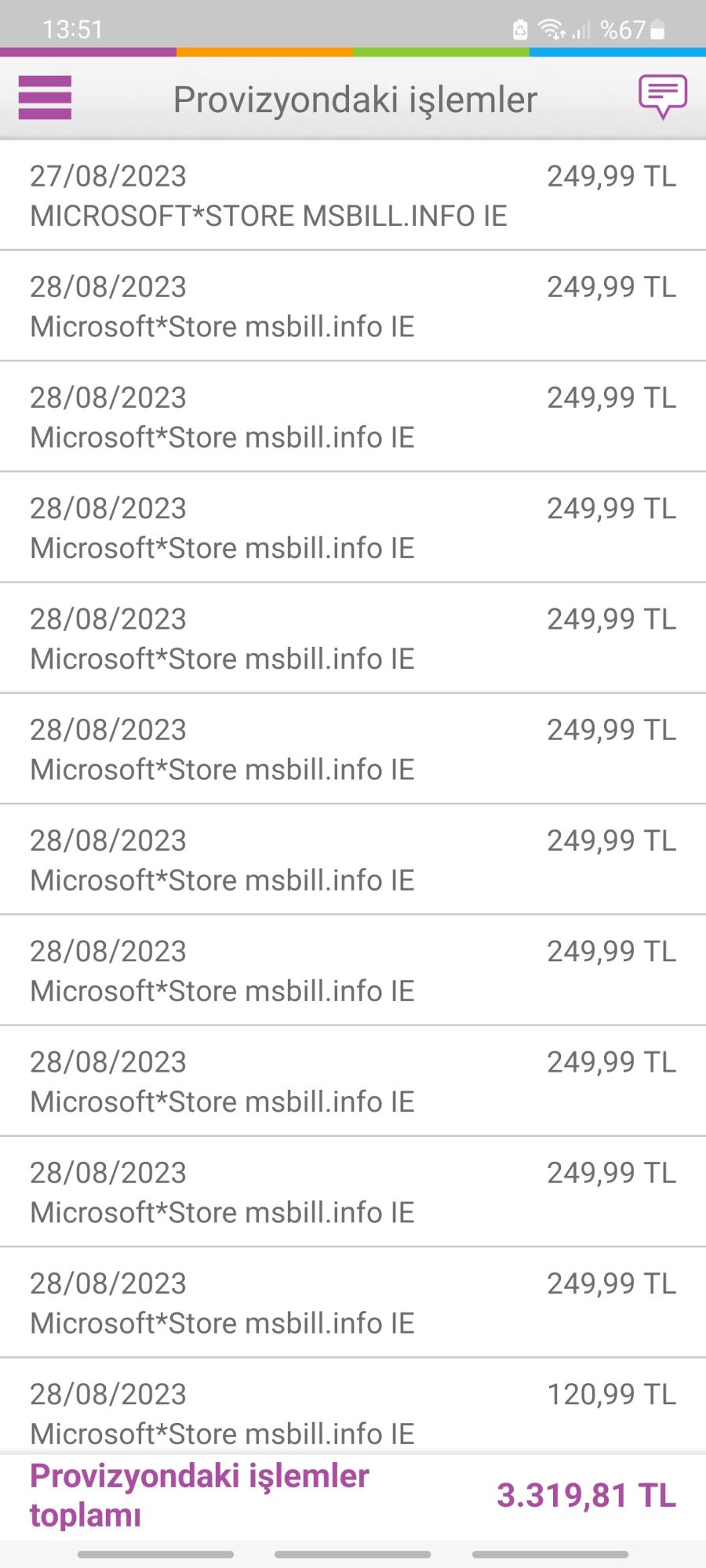Tap the Wi-Fi status icon

click(x=549, y=29)
